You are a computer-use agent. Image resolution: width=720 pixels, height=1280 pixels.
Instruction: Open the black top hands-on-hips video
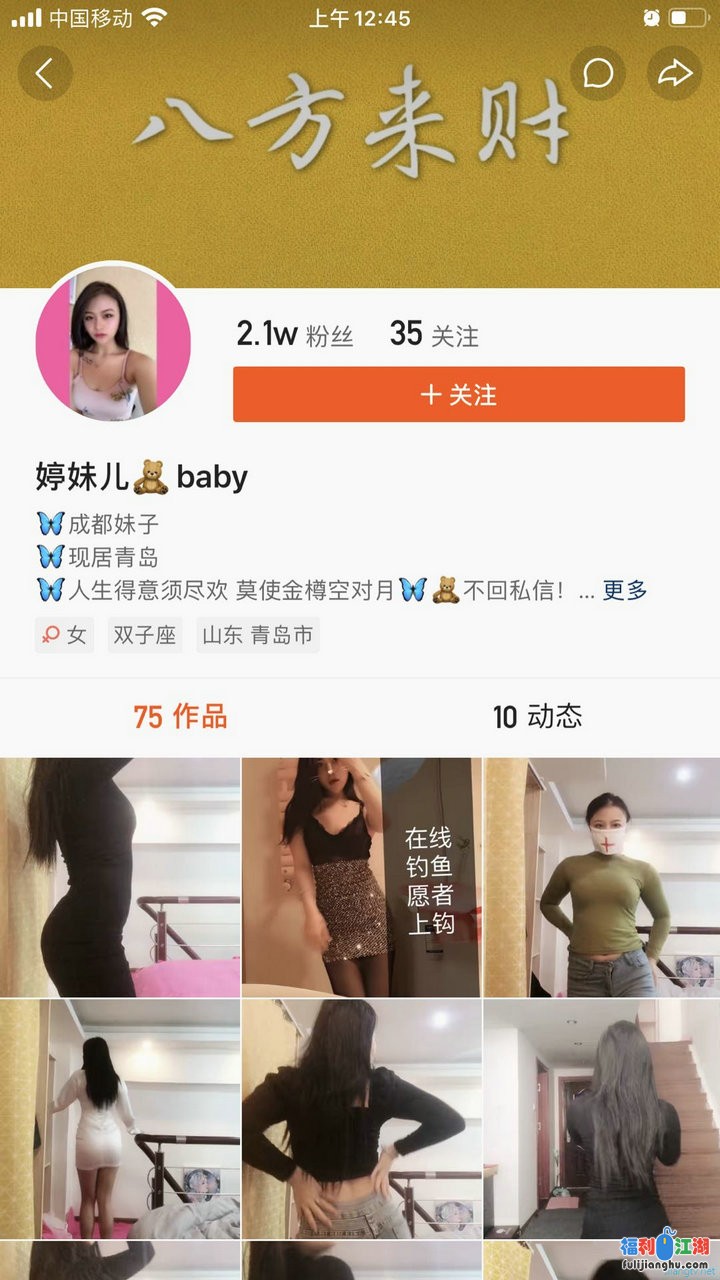coord(361,1118)
